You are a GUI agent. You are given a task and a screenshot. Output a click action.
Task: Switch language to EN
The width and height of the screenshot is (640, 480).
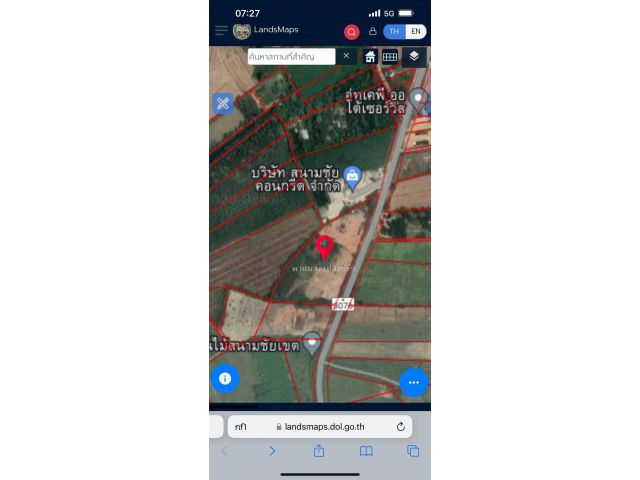pos(416,31)
